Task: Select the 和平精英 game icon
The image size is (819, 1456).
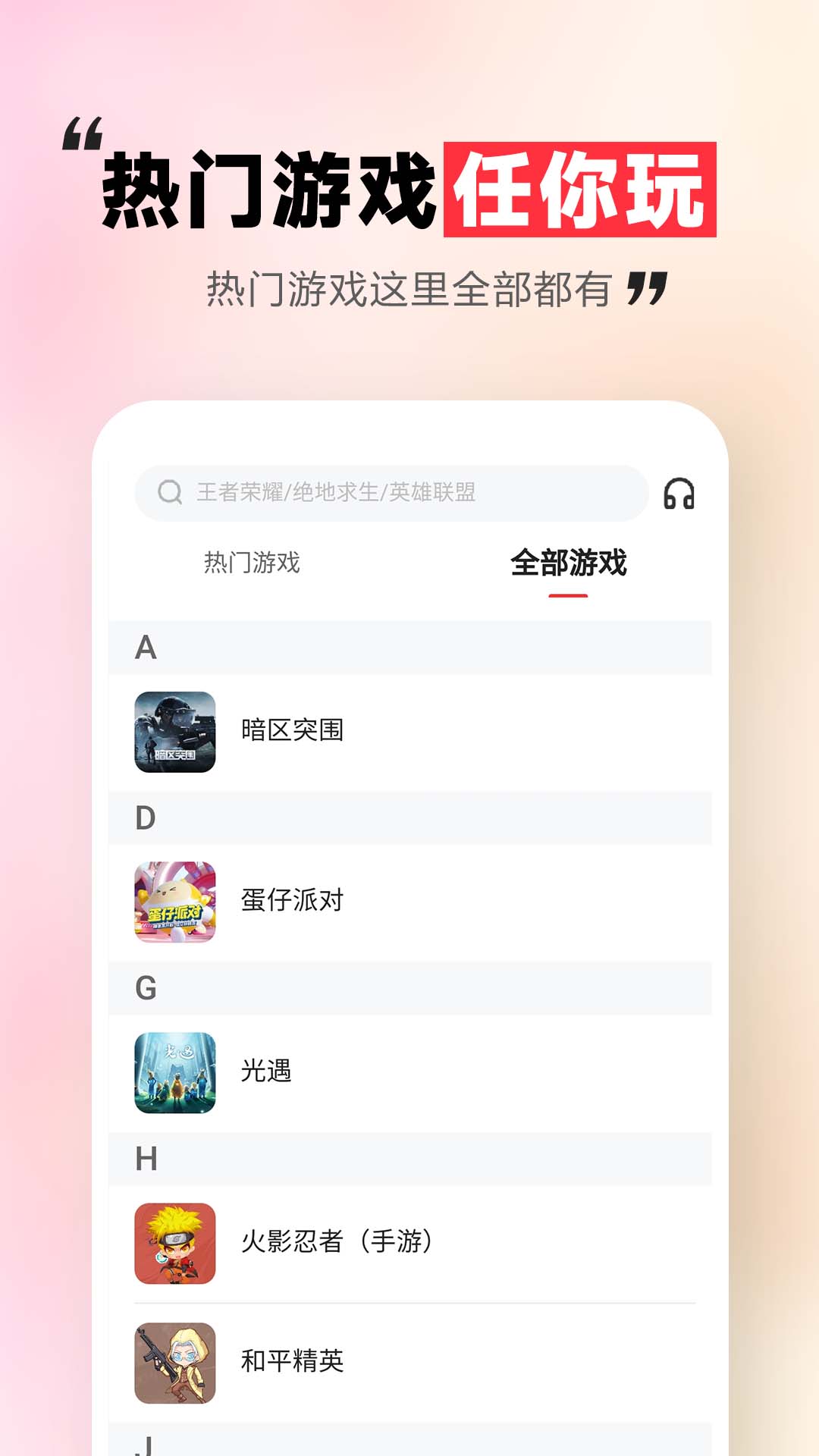Action: click(x=176, y=1360)
